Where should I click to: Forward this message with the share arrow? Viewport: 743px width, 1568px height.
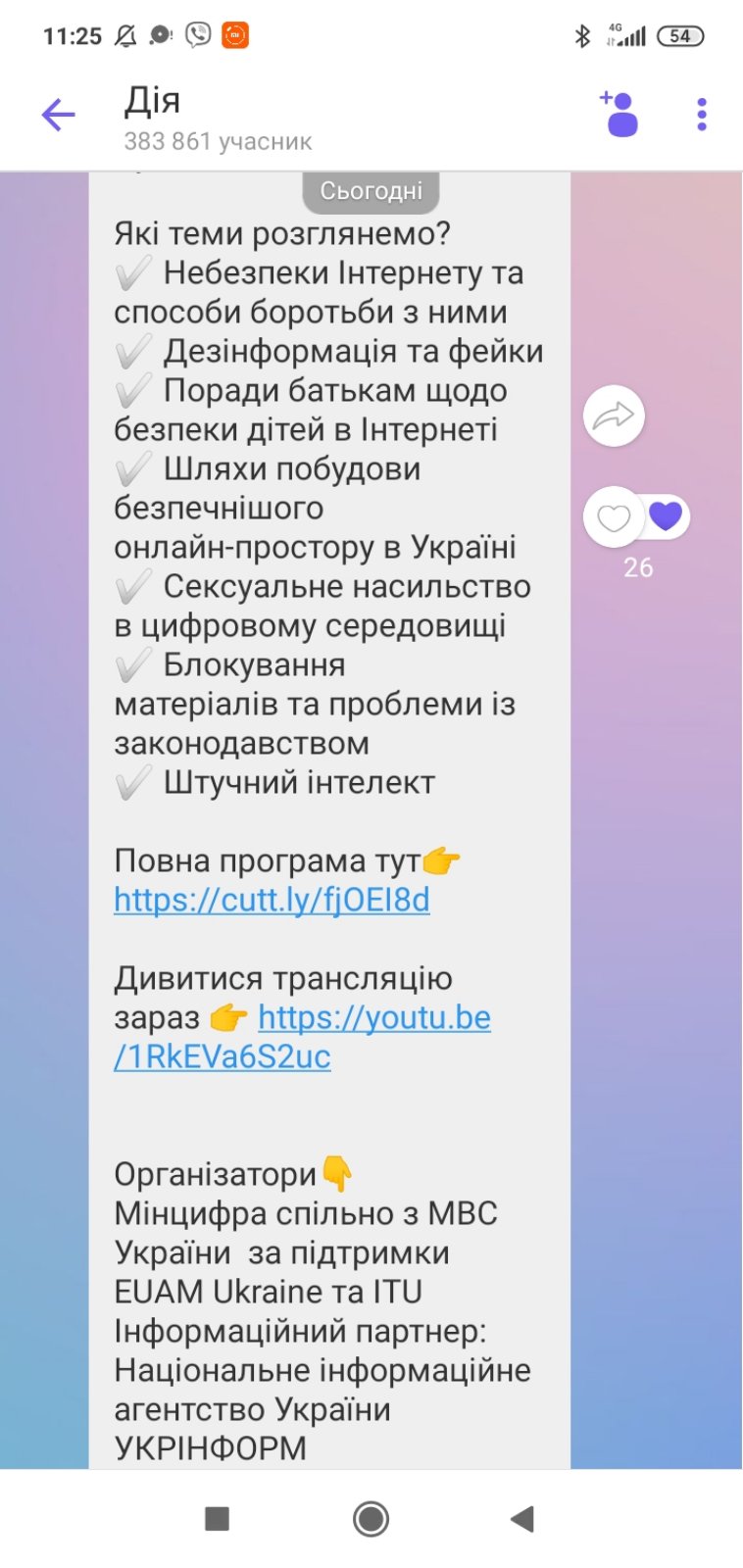[614, 416]
